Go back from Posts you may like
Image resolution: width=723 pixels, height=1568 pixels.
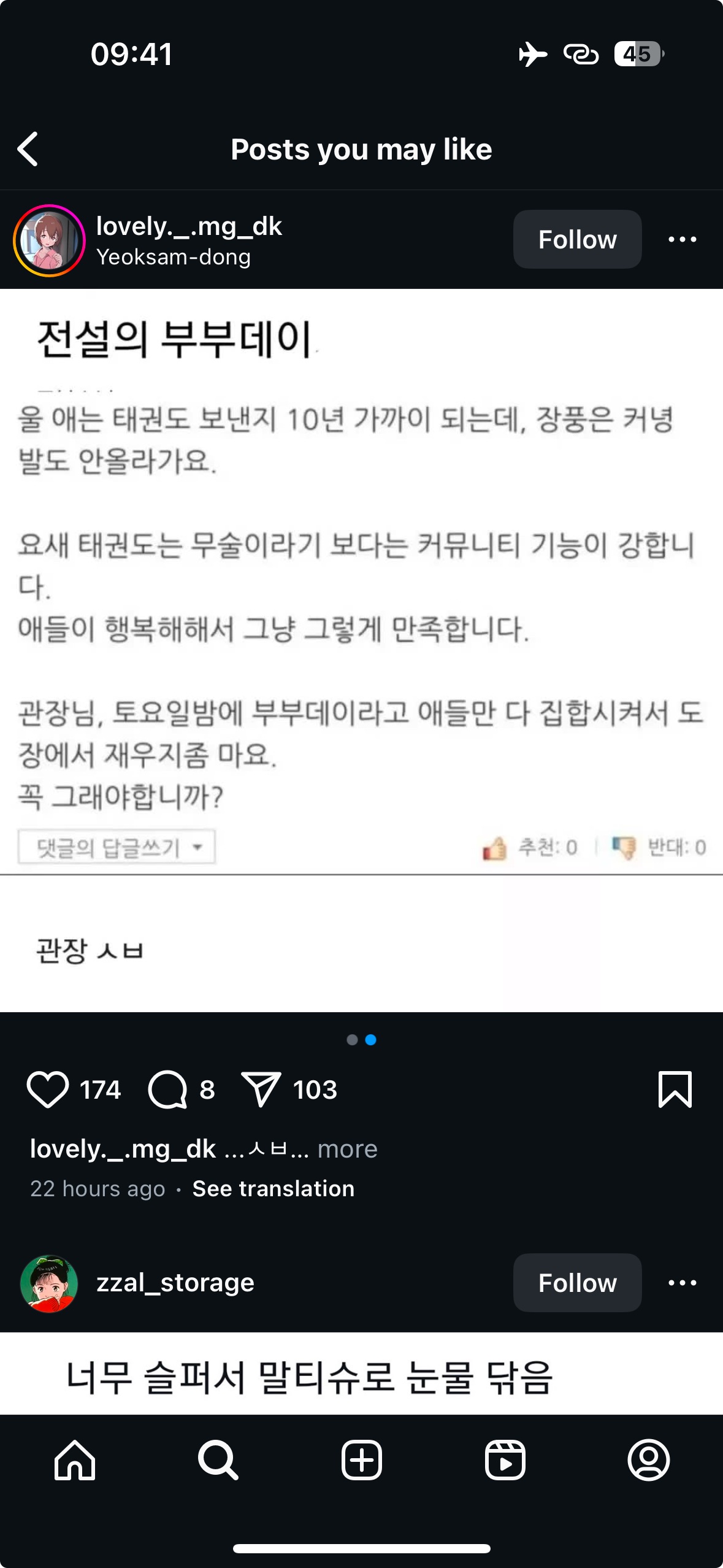(28, 149)
